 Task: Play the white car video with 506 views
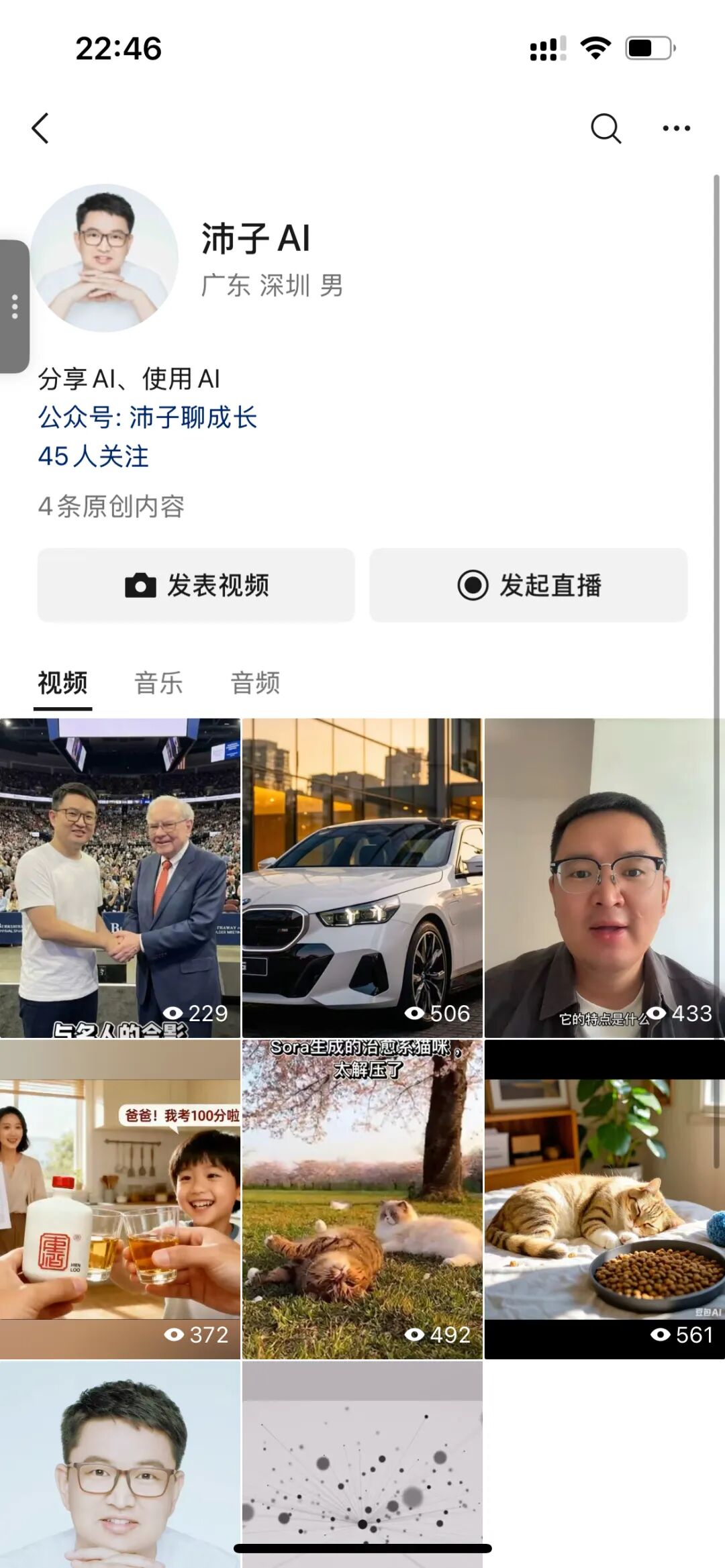tap(362, 878)
